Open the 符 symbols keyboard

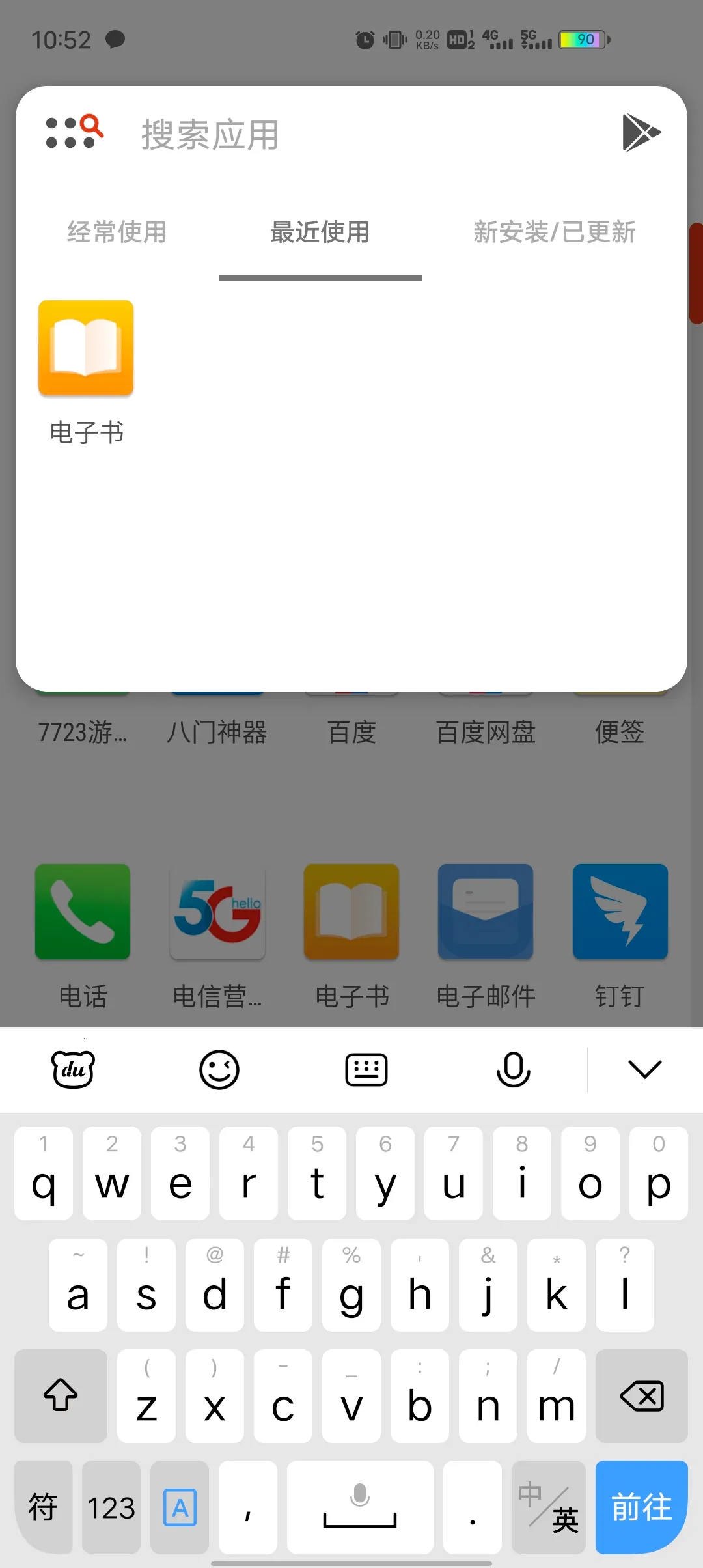click(x=43, y=1507)
